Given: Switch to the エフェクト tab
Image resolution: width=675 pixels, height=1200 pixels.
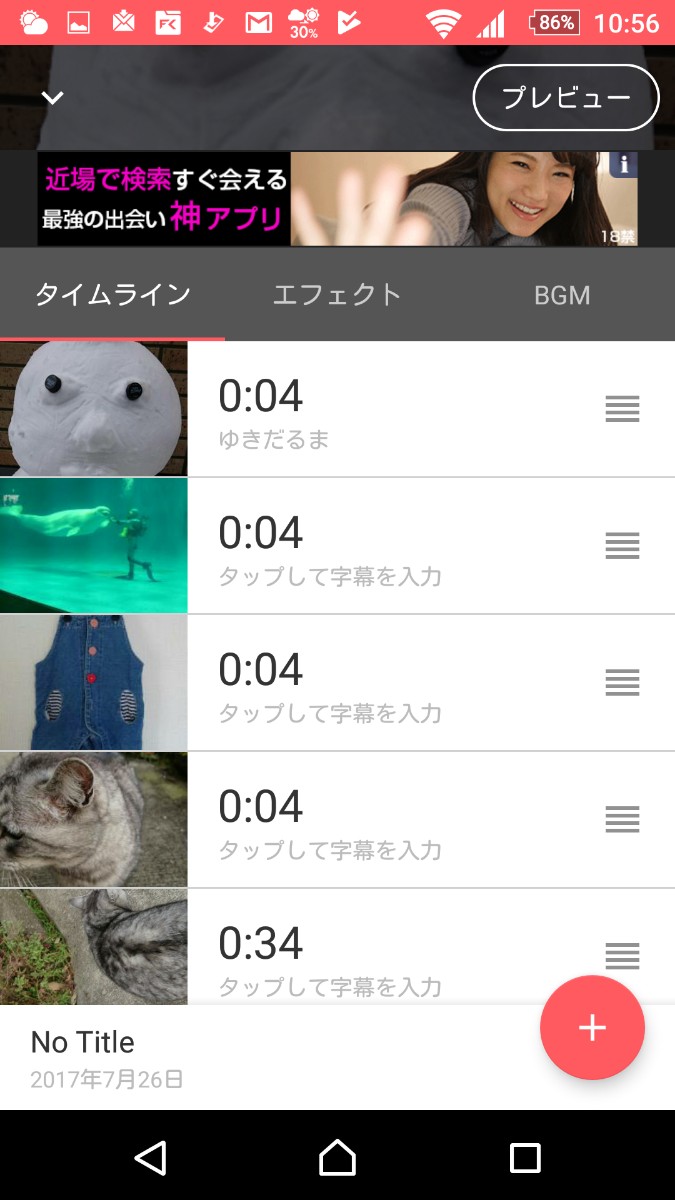Looking at the screenshot, I should click(x=337, y=295).
